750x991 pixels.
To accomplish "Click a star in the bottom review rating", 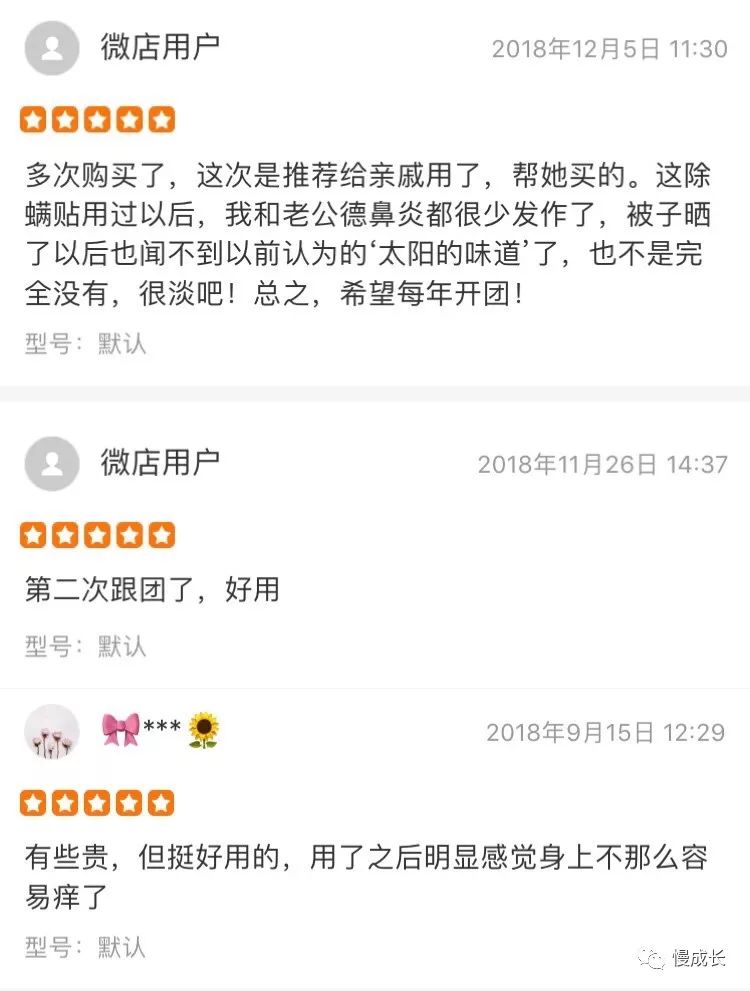I will [x=96, y=802].
